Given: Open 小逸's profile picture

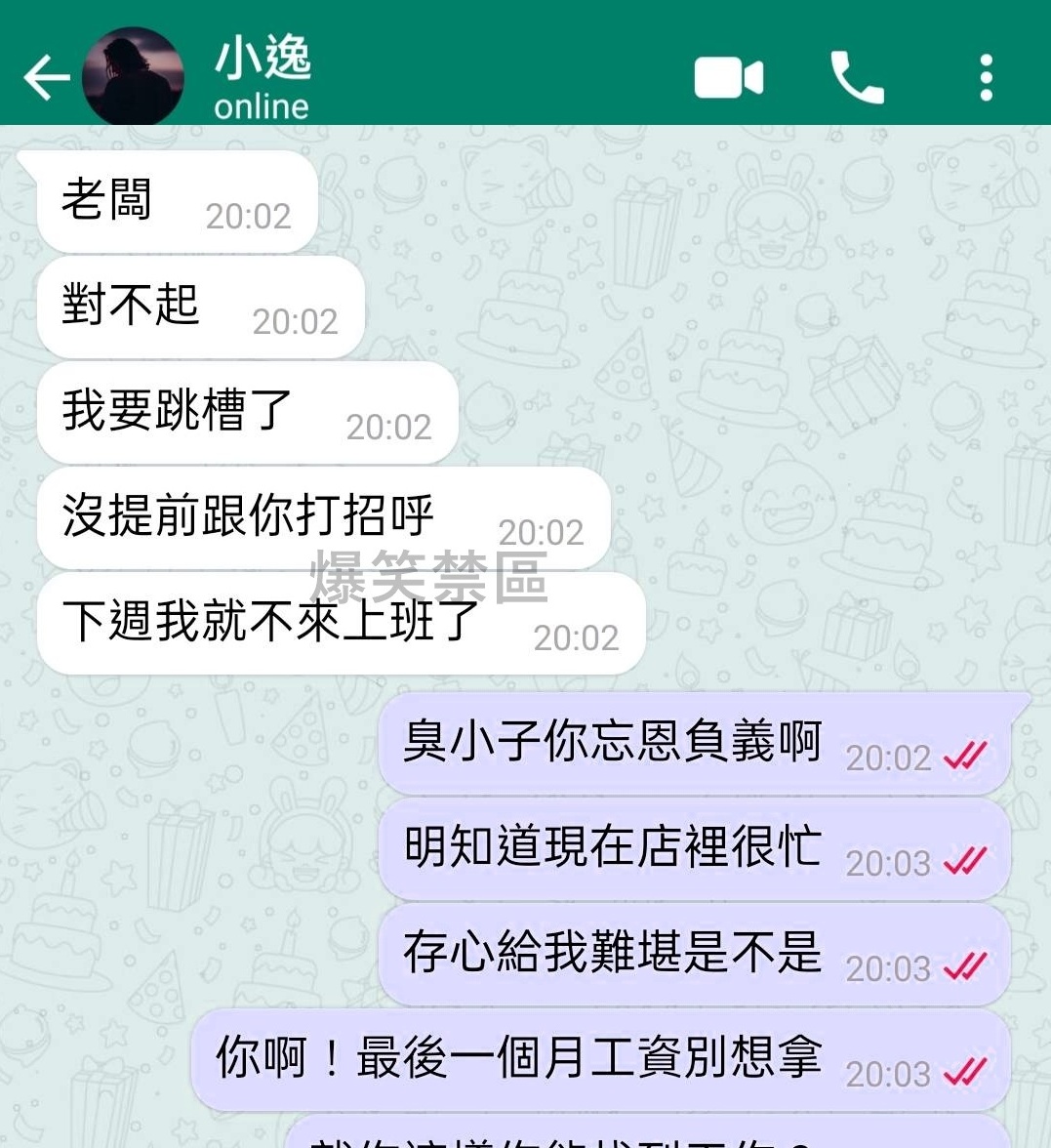Looking at the screenshot, I should pyautogui.click(x=133, y=77).
